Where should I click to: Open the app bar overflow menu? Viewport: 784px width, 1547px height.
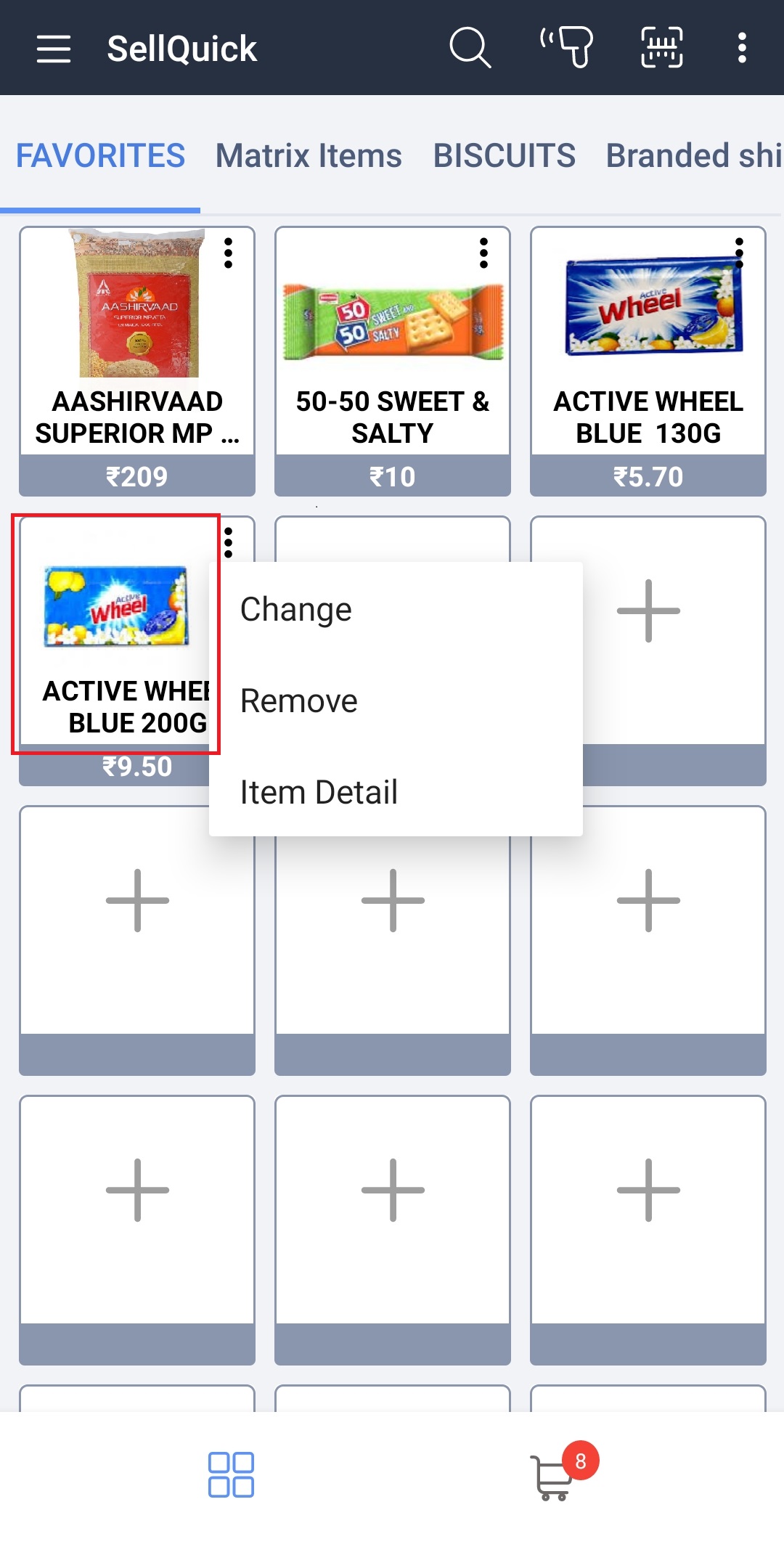741,49
